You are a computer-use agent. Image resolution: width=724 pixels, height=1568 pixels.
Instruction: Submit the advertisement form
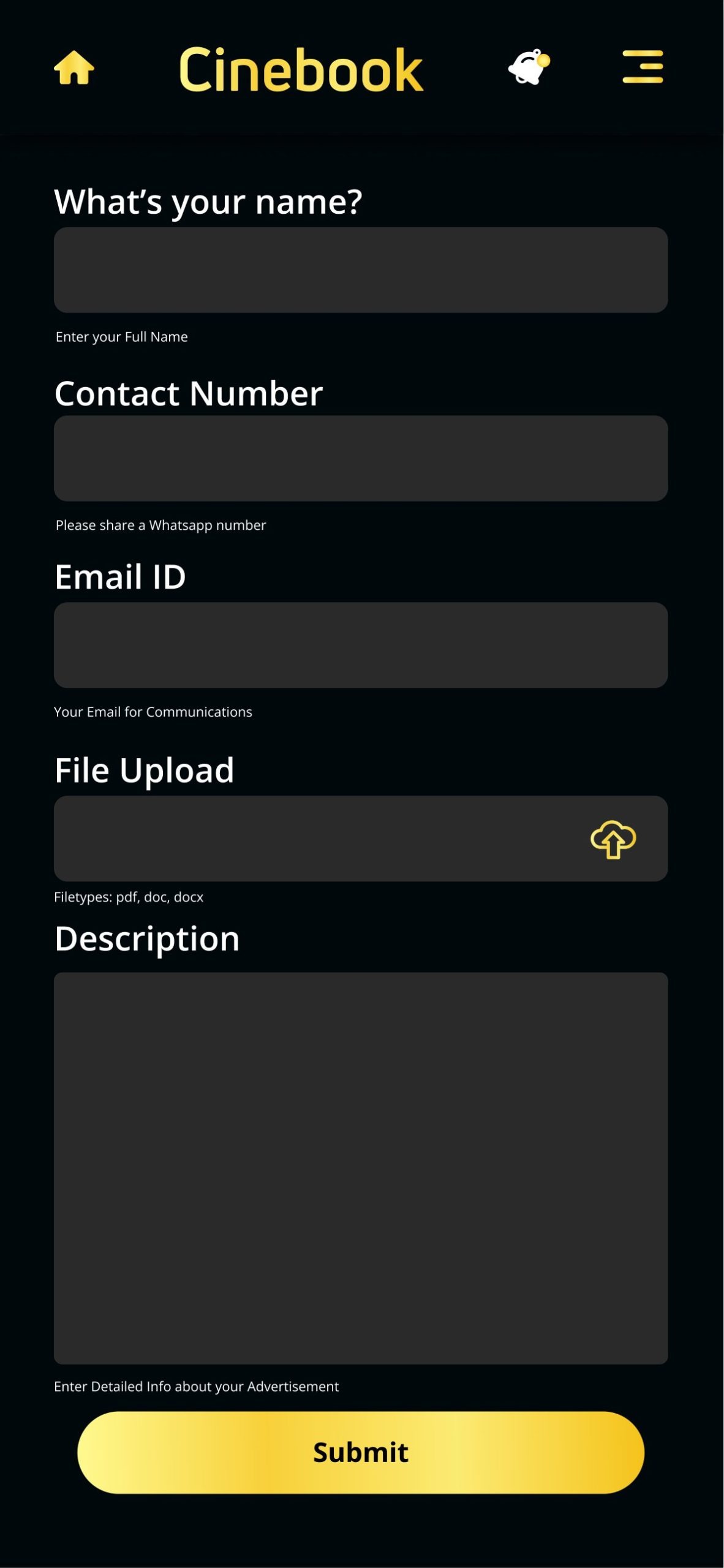pyautogui.click(x=361, y=1452)
